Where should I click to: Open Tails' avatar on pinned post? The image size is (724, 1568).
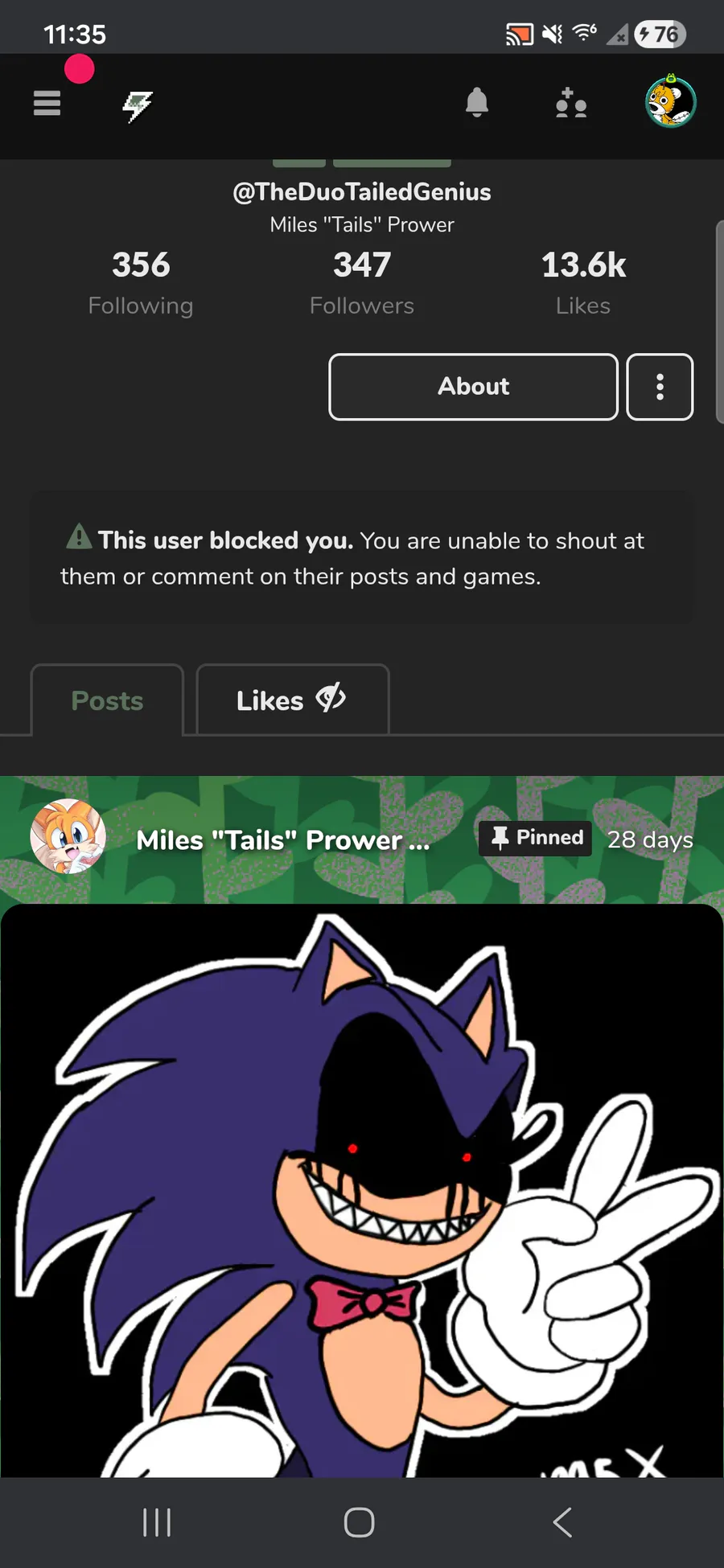(x=68, y=837)
